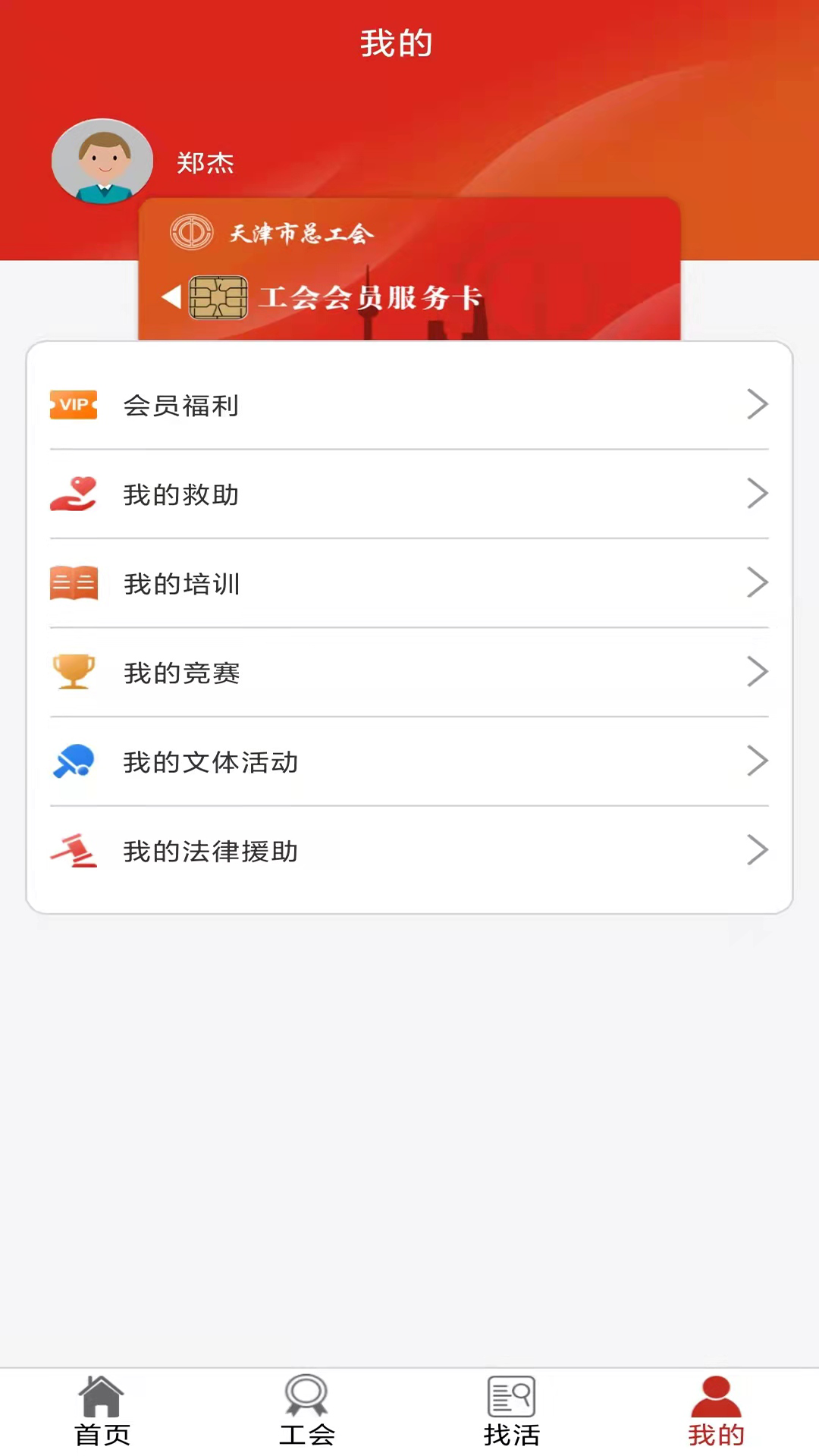Select the VIP 会员福利 icon
The height and width of the screenshot is (1456, 819).
tap(74, 404)
